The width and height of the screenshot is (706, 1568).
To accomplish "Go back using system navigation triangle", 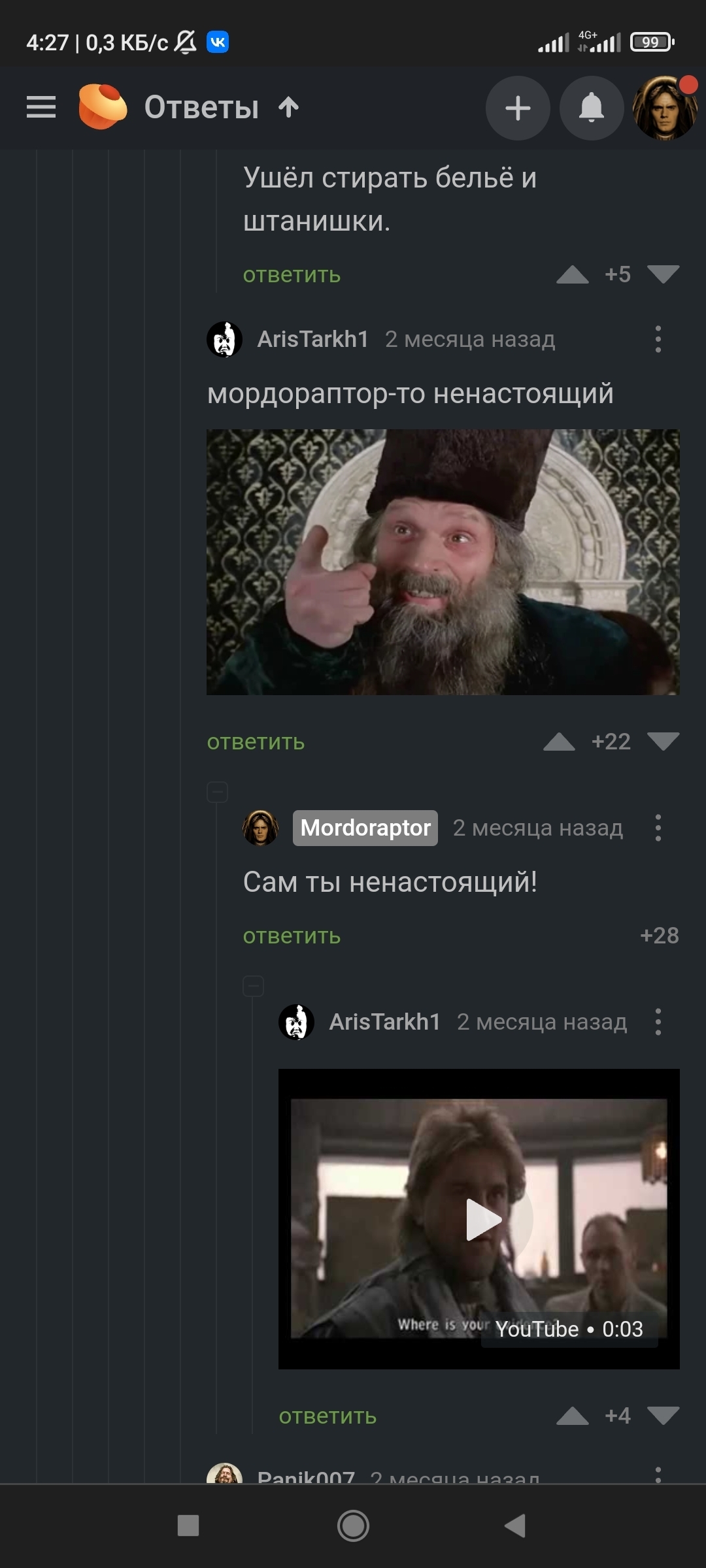I will point(515,1526).
